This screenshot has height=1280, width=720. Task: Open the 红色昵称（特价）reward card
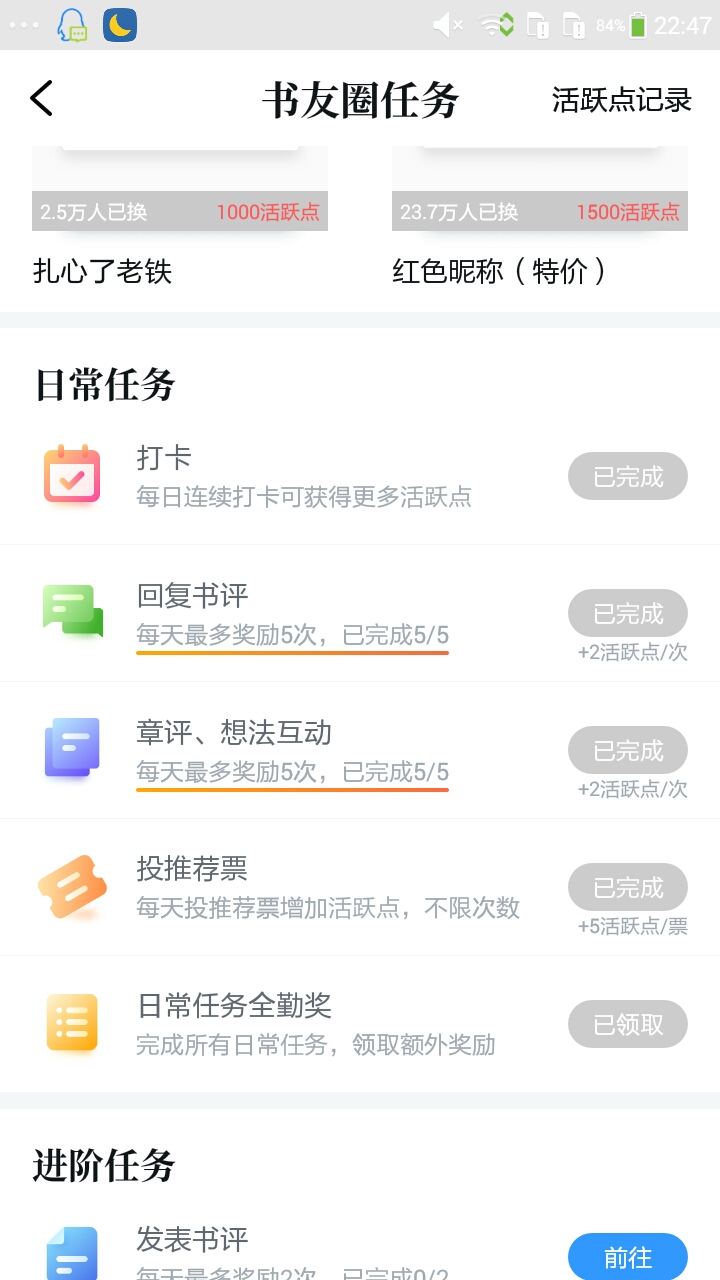tap(539, 215)
